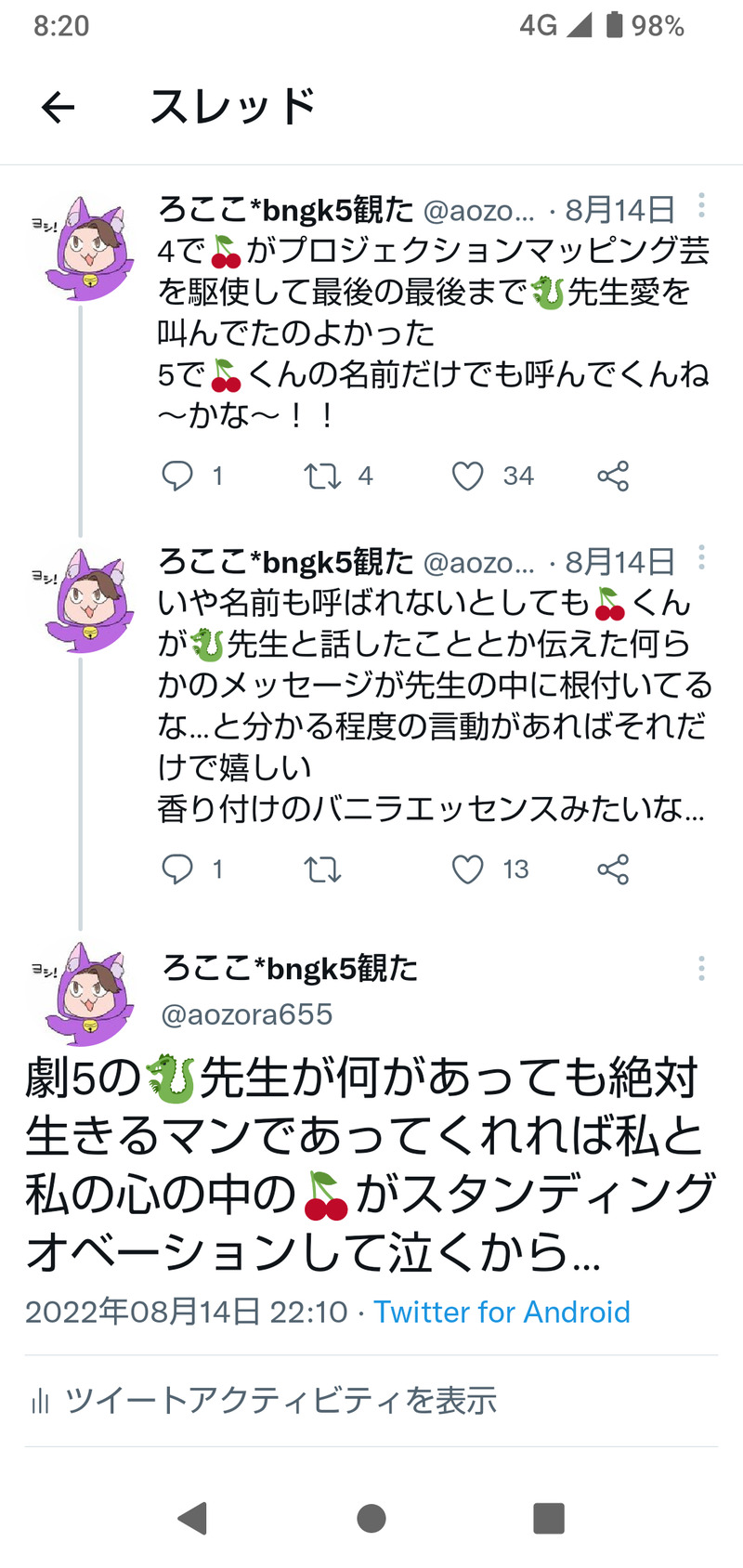Open overflow menu on the プロジェクションマッピング tweet

click(701, 205)
